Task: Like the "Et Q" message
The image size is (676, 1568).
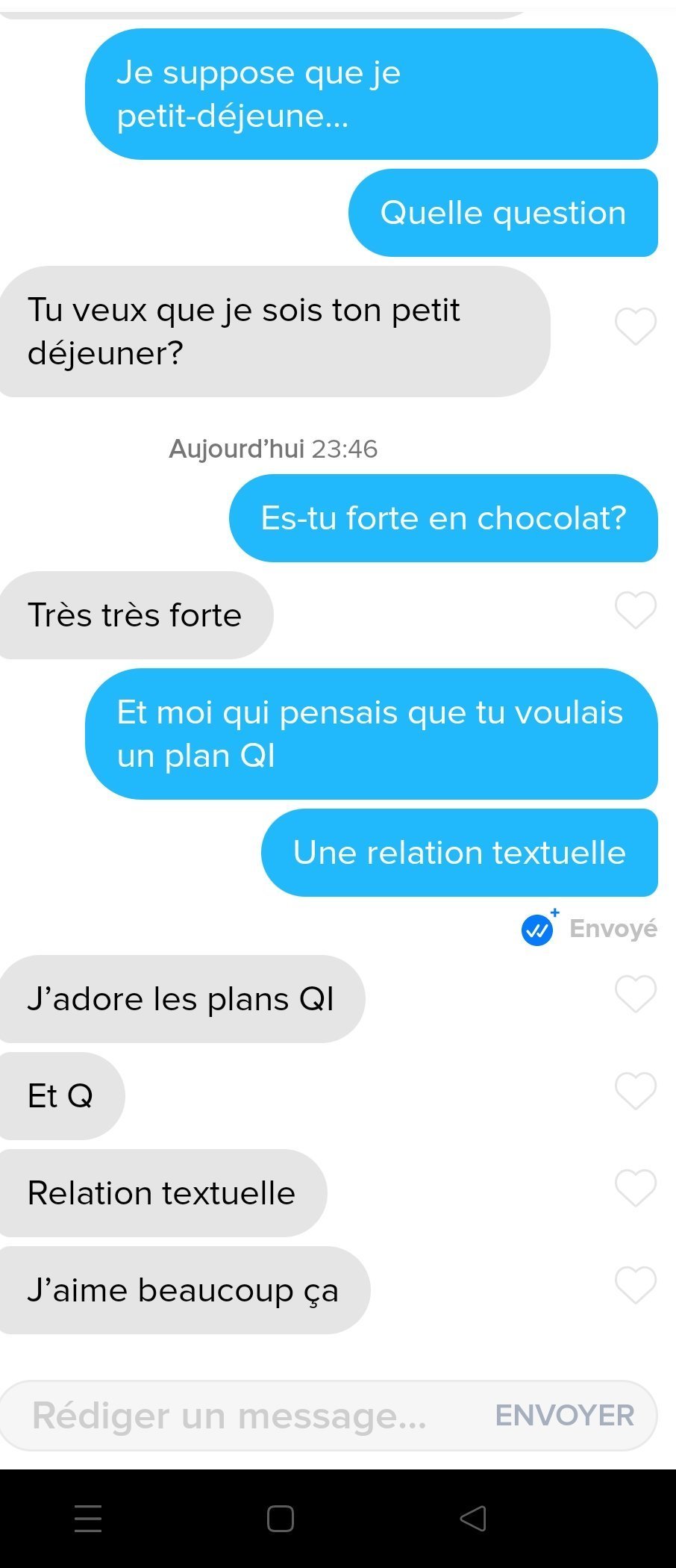Action: click(x=635, y=1091)
